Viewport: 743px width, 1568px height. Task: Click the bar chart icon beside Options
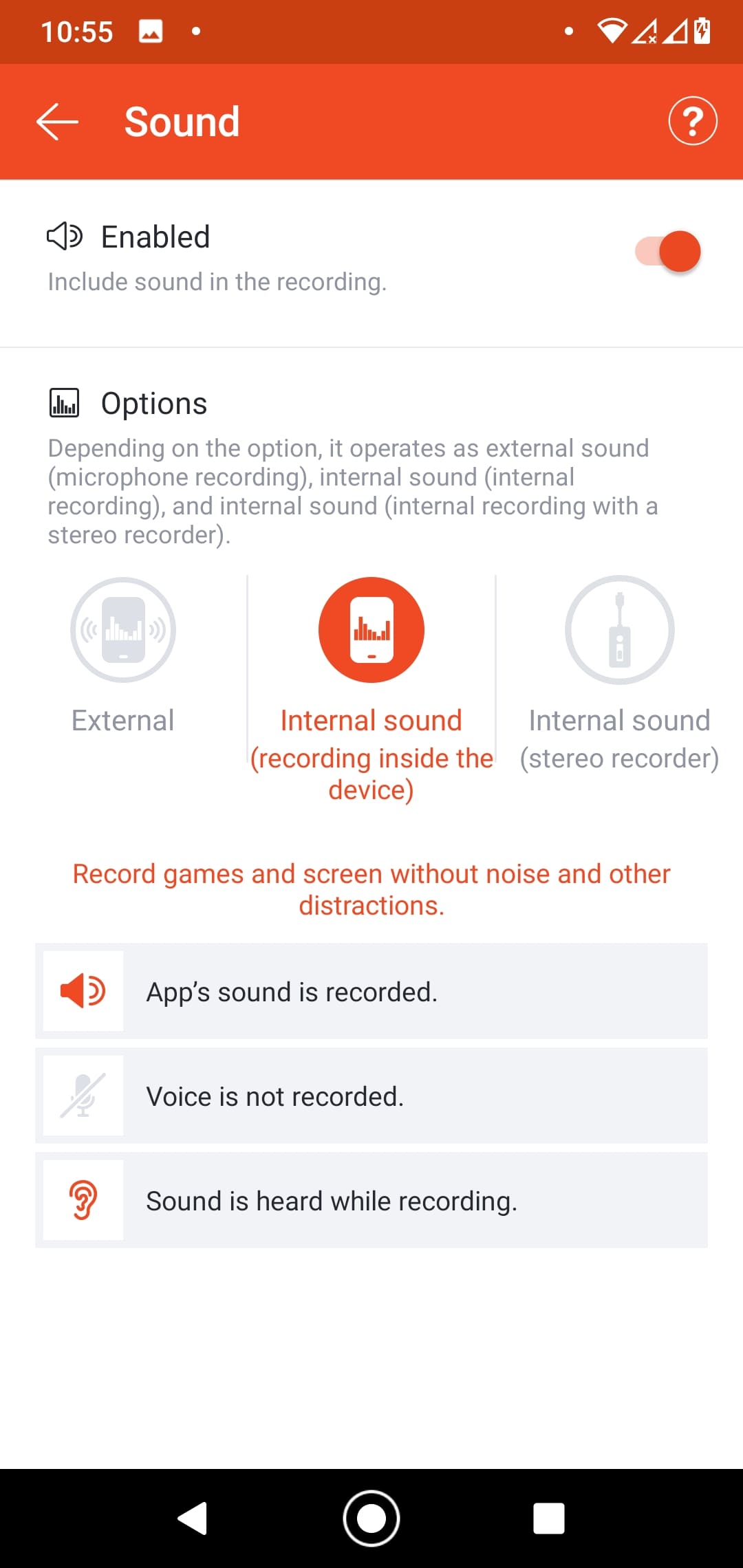coord(65,403)
